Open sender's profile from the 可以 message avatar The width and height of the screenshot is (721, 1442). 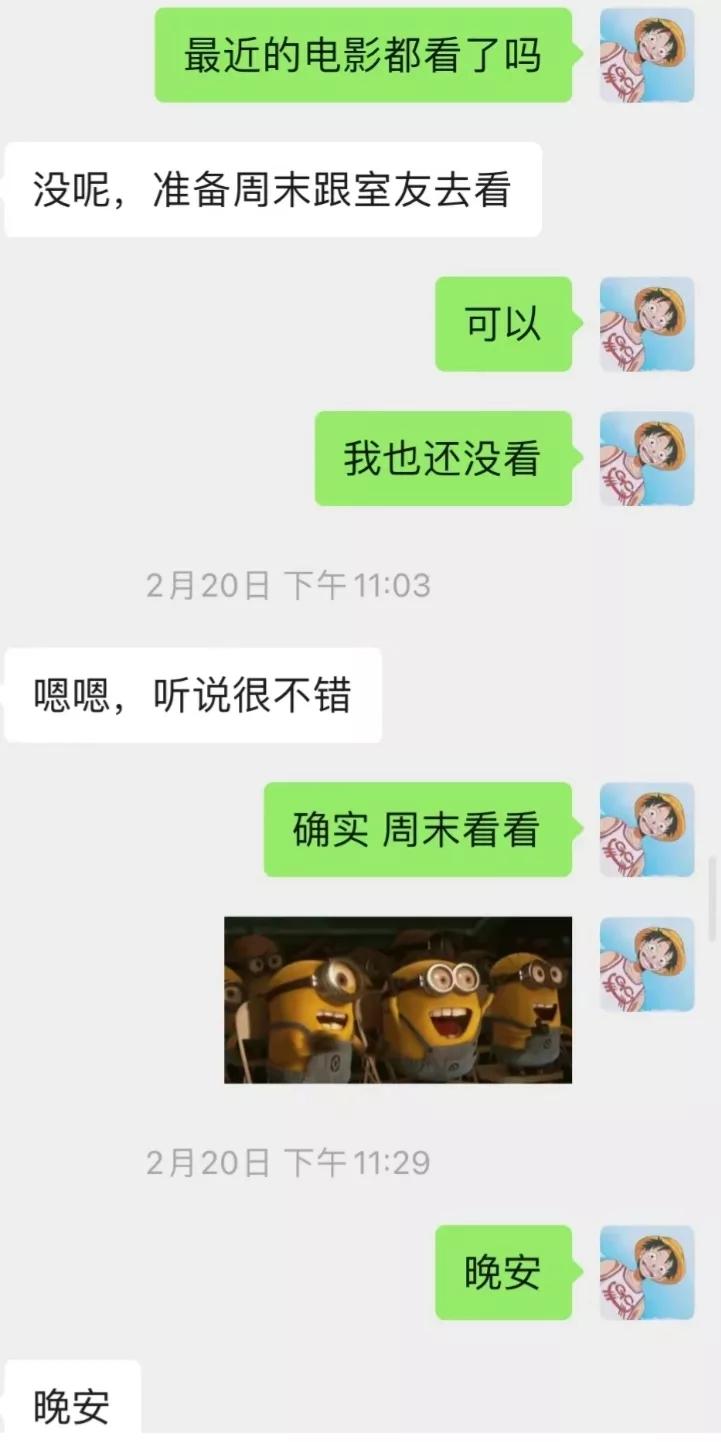(647, 324)
